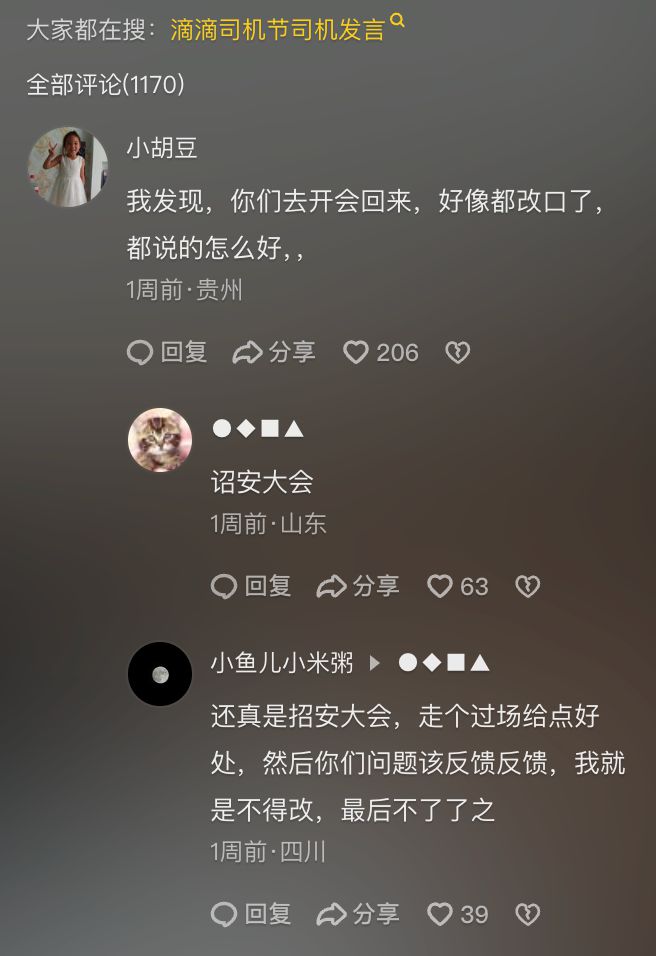Share 小胡豆's comment
656x956 pixels.
click(x=274, y=352)
